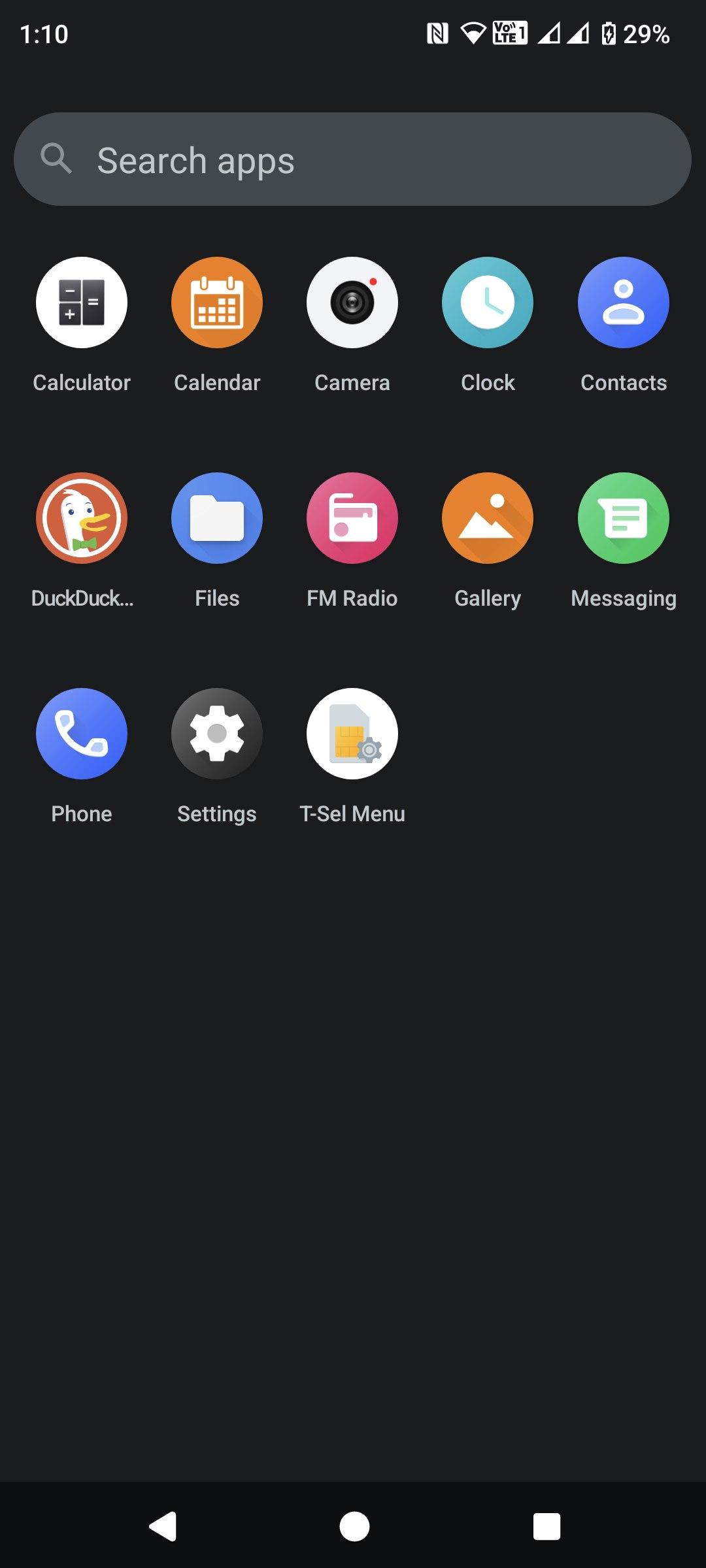The width and height of the screenshot is (706, 1568).
Task: Open the recent apps overview
Action: 546,1526
